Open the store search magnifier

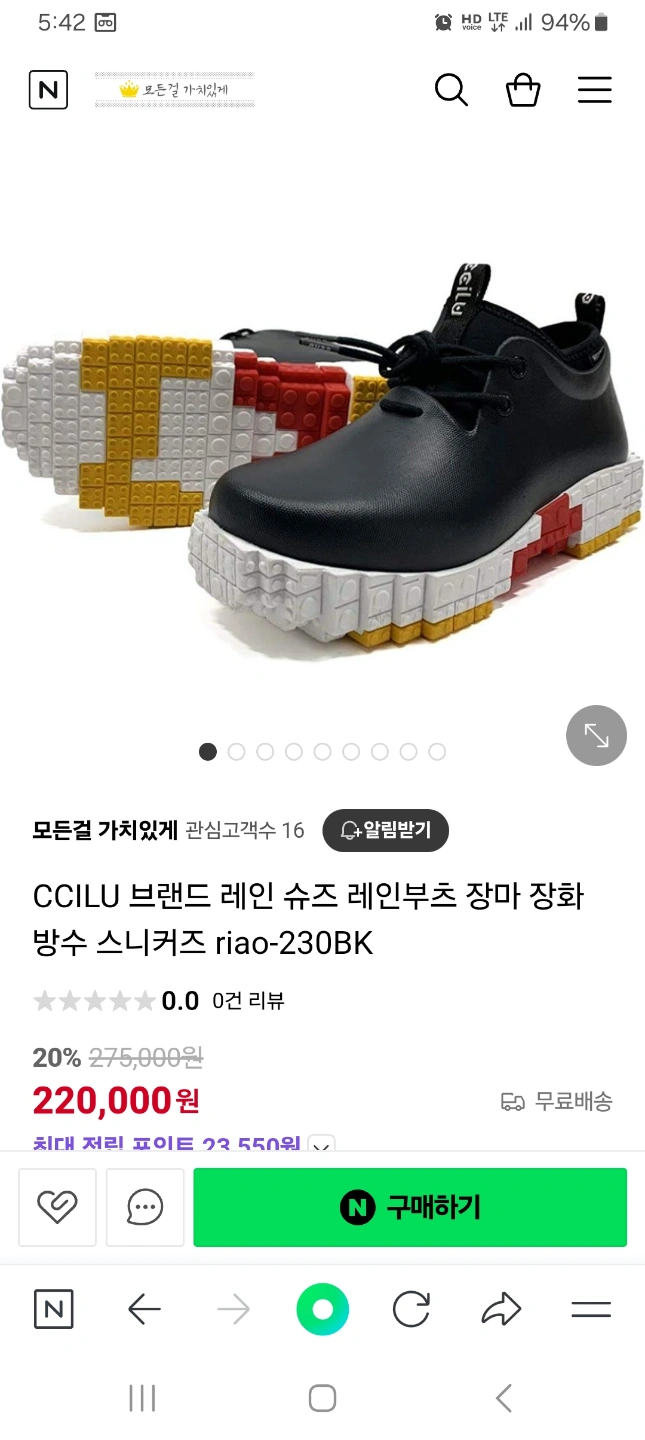451,90
